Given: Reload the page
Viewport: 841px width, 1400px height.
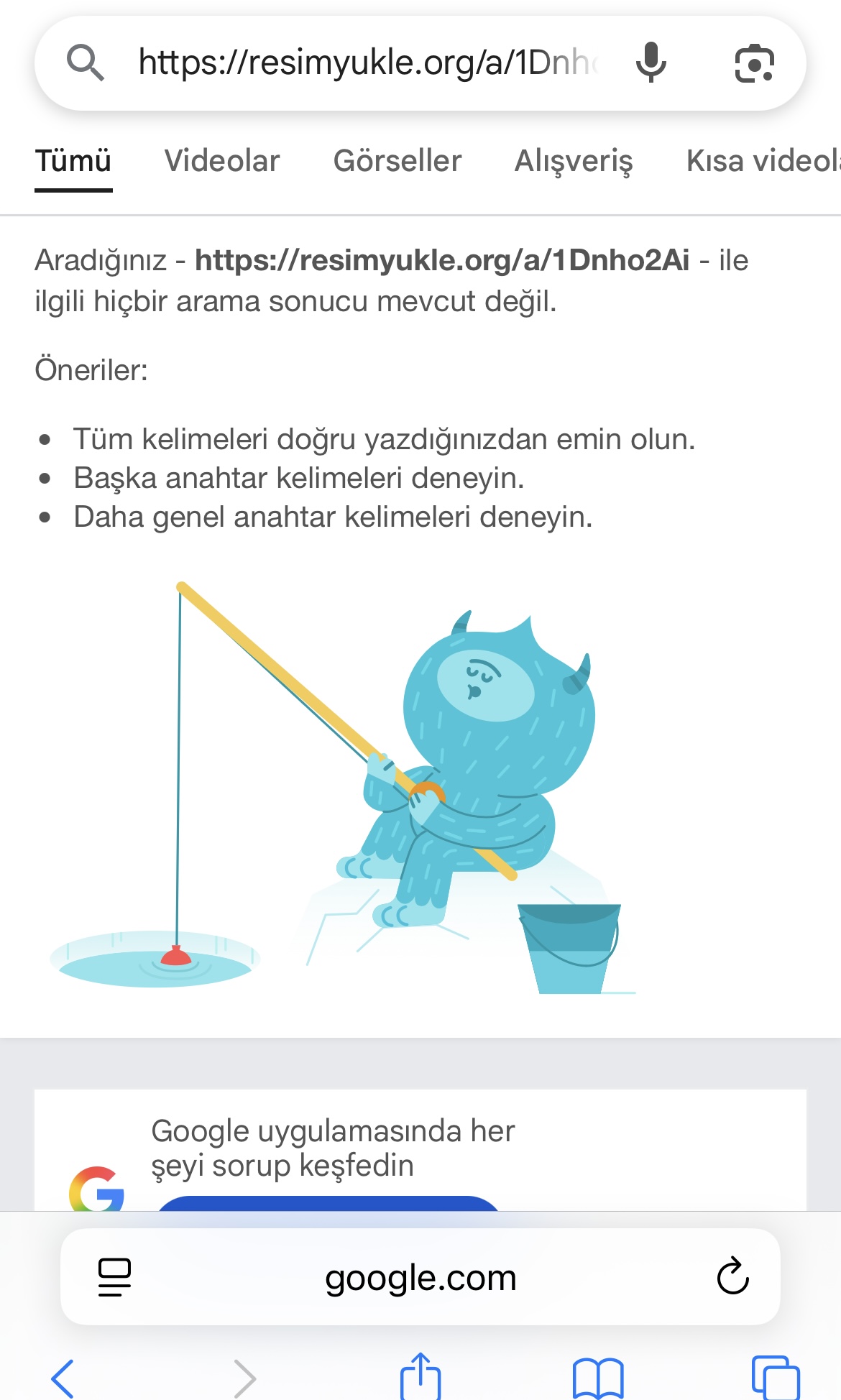Looking at the screenshot, I should [733, 1276].
